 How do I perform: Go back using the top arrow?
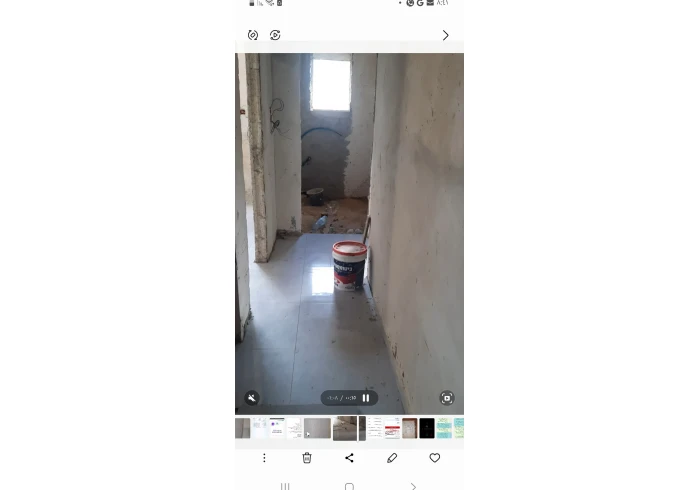(x=445, y=35)
